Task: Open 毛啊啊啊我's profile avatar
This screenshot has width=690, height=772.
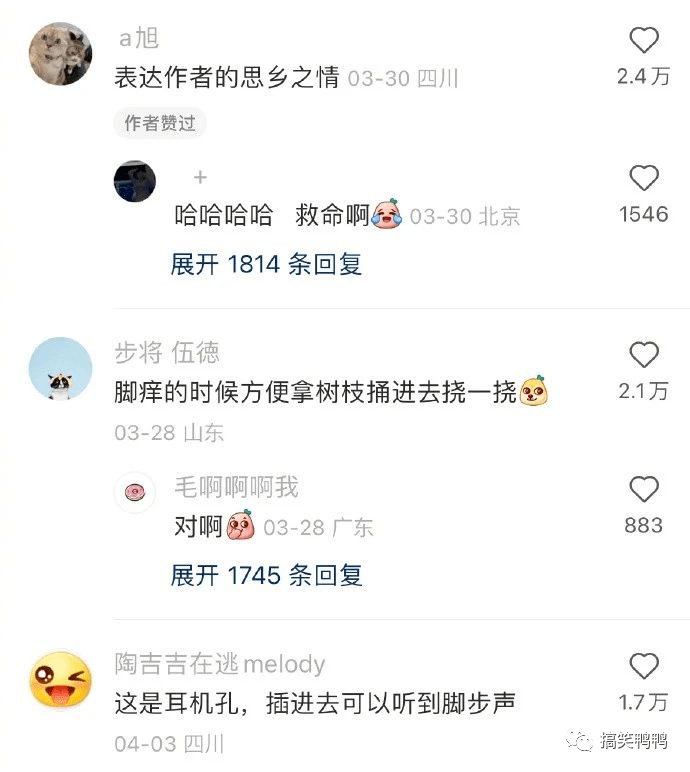Action: click(x=134, y=491)
